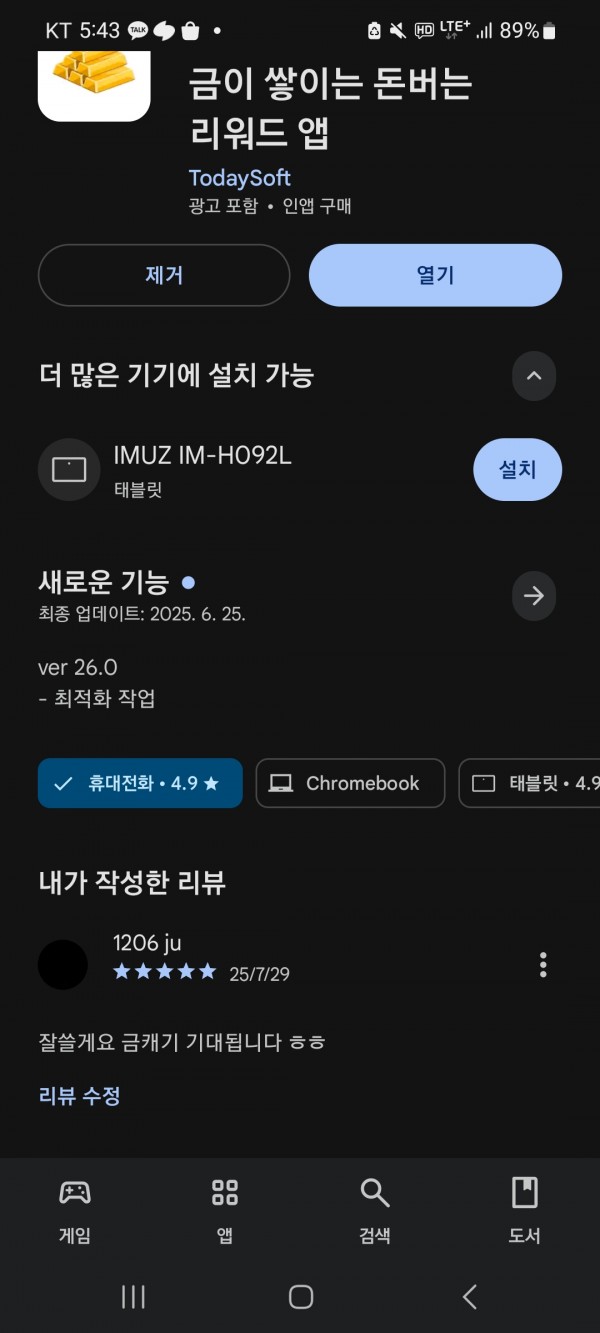The height and width of the screenshot is (1333, 600).
Task: Select the 휴대전화 4.9 rating chip
Action: pyautogui.click(x=140, y=783)
